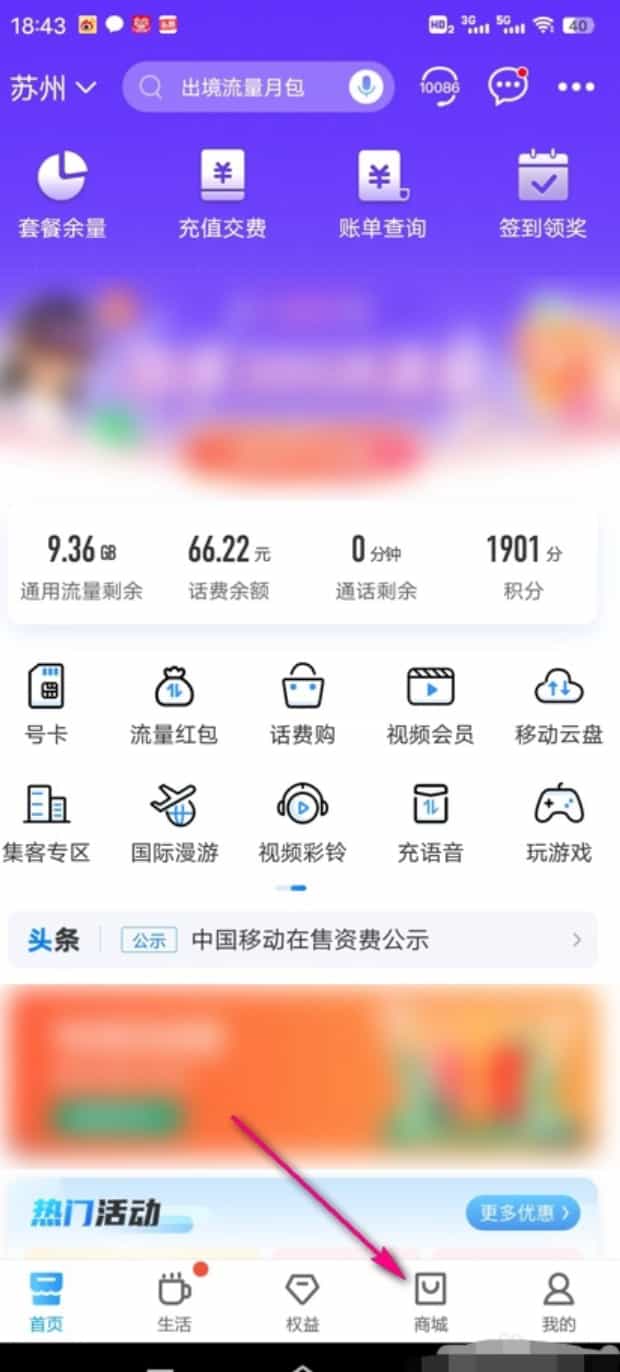
Task: Start voice search with the microphone
Action: 366,88
